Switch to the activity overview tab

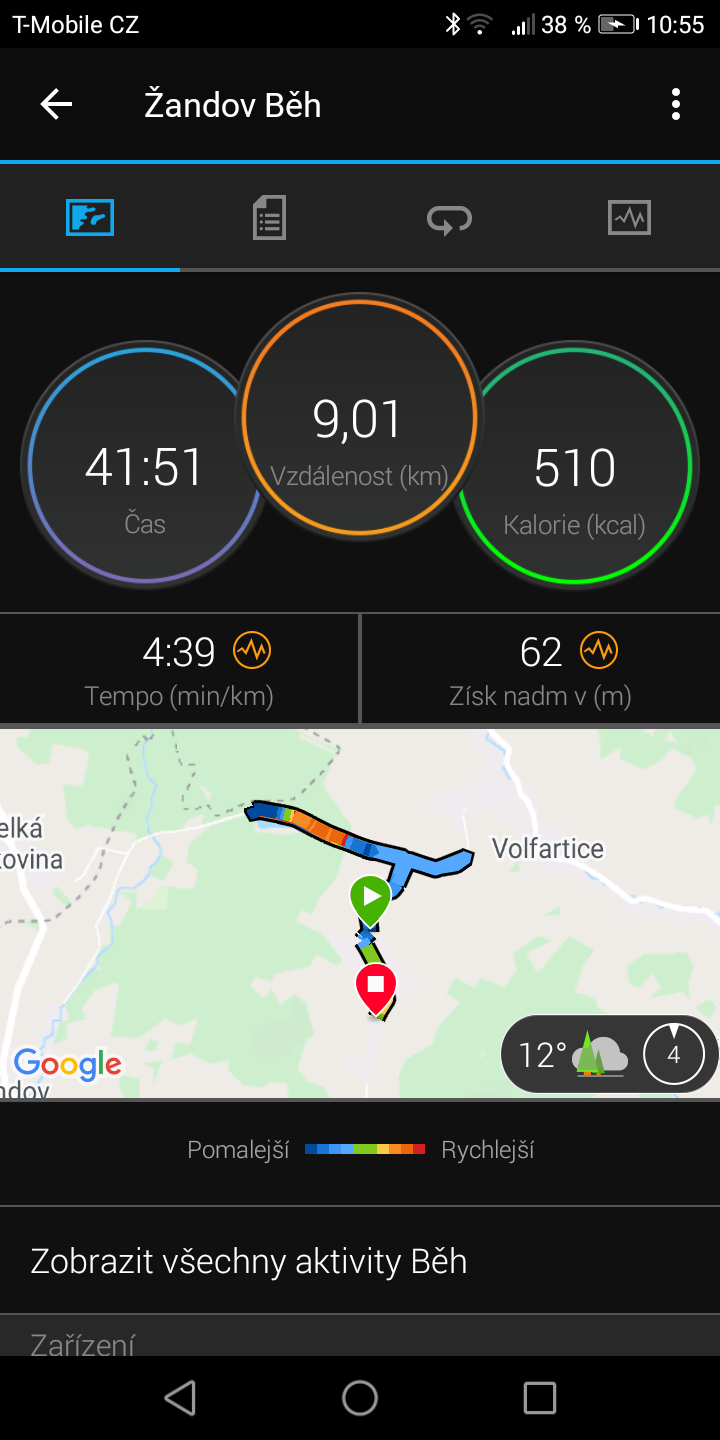click(x=90, y=217)
